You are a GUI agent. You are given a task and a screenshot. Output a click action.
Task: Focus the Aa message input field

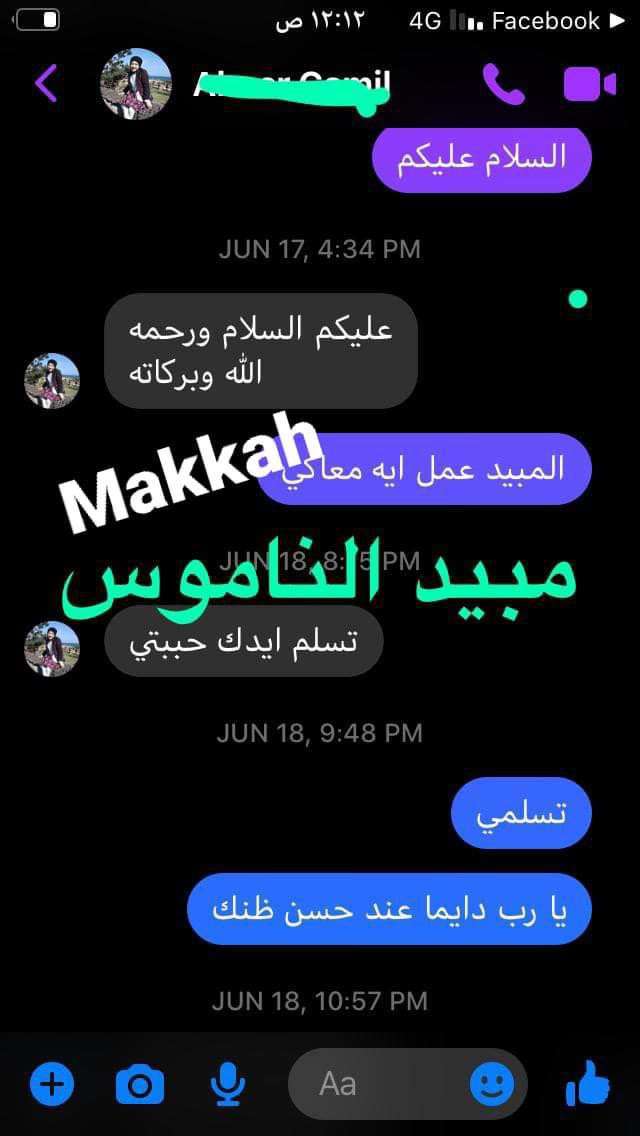380,1083
